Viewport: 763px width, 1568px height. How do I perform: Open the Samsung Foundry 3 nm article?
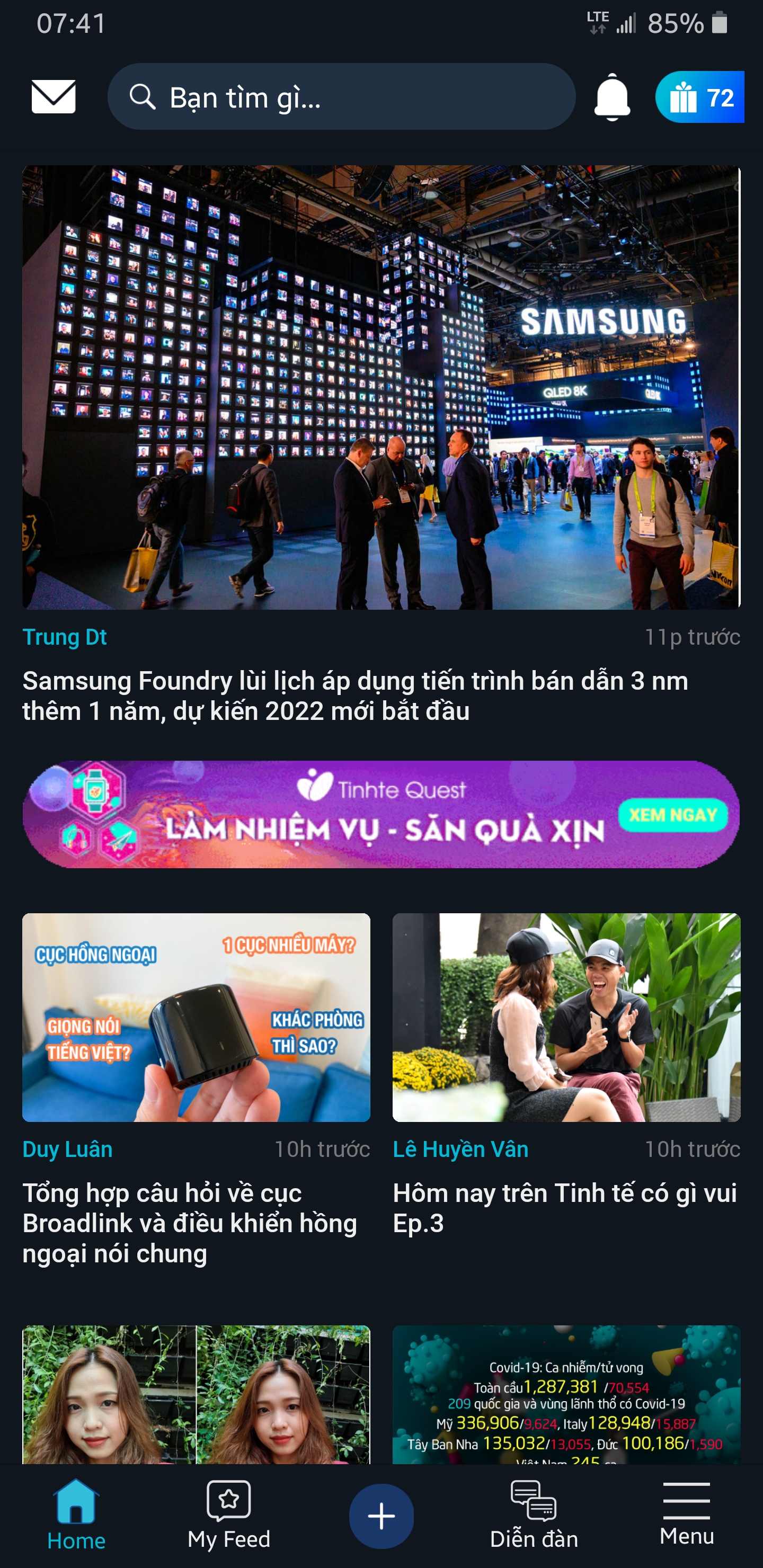[x=355, y=696]
